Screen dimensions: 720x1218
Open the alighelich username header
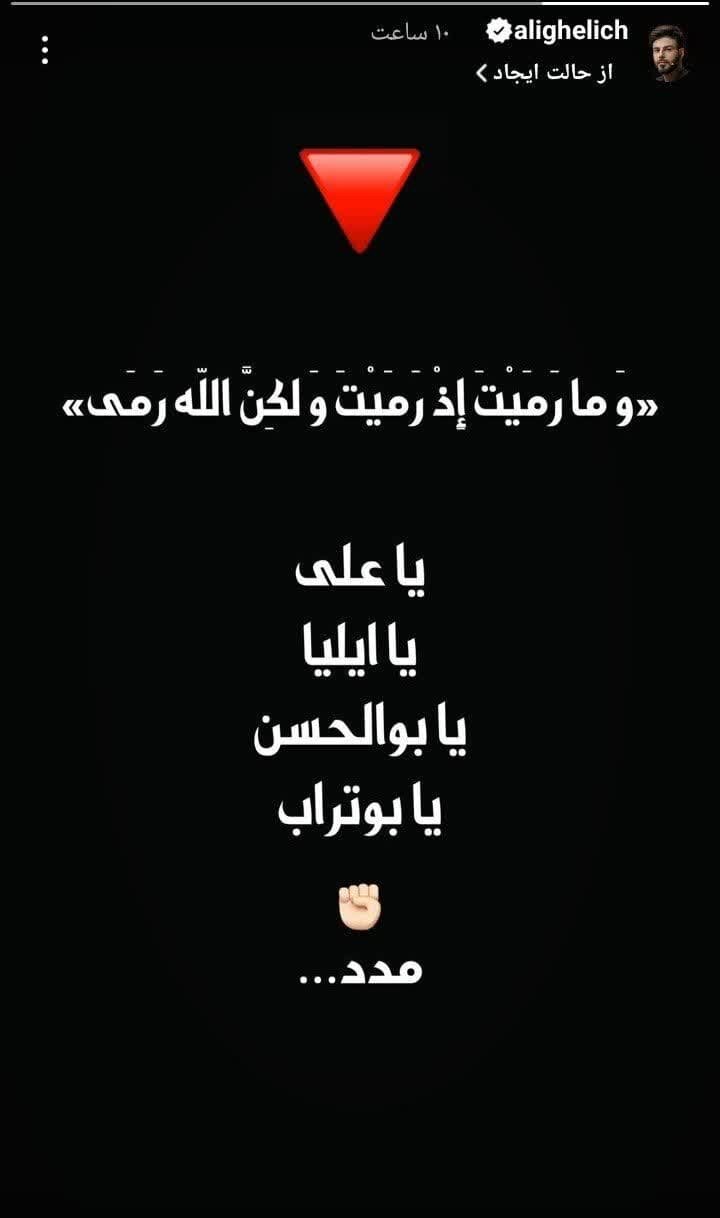(x=566, y=29)
